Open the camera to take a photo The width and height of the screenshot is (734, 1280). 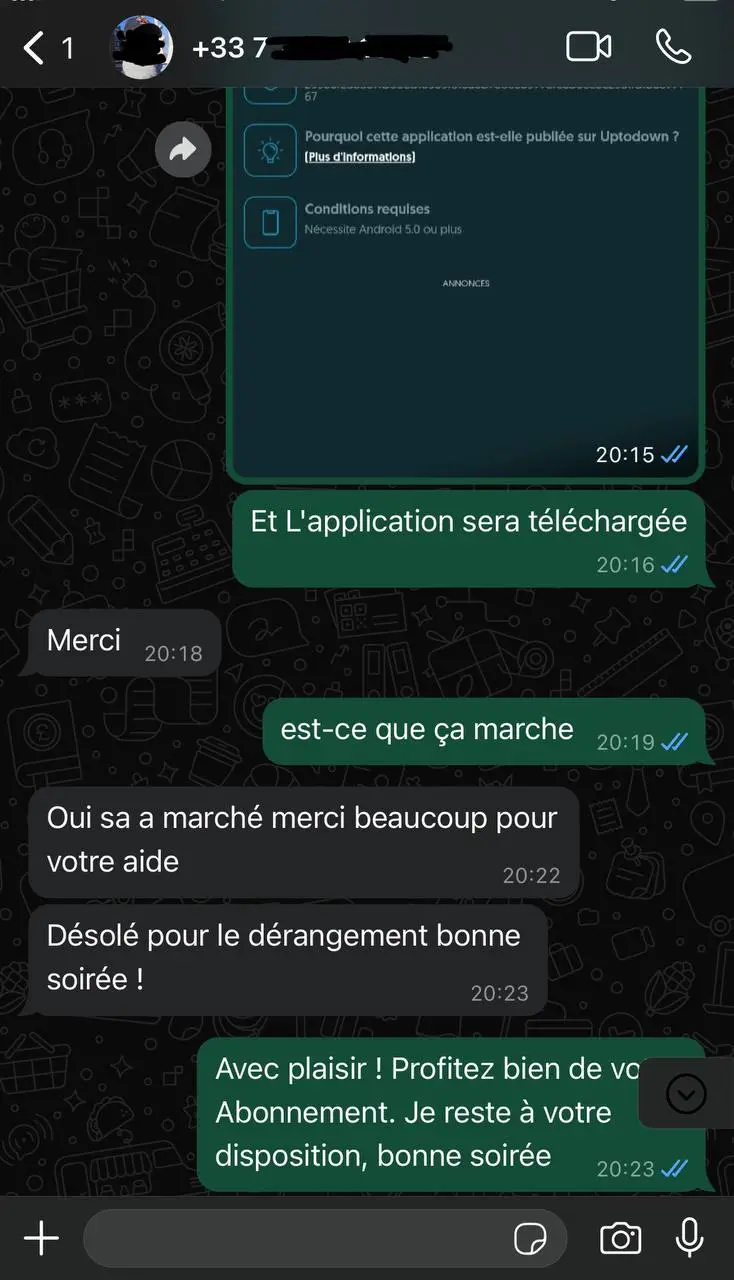point(620,1239)
